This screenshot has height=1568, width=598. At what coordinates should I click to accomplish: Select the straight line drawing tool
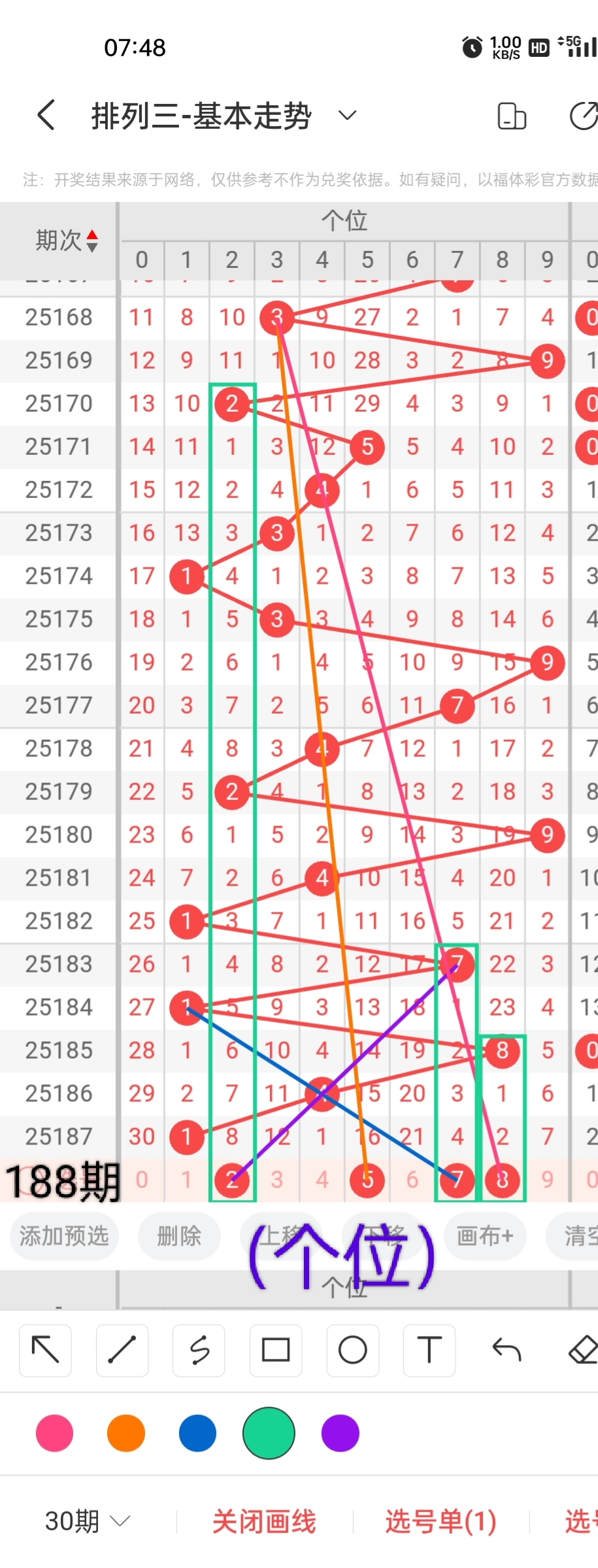click(x=122, y=1350)
